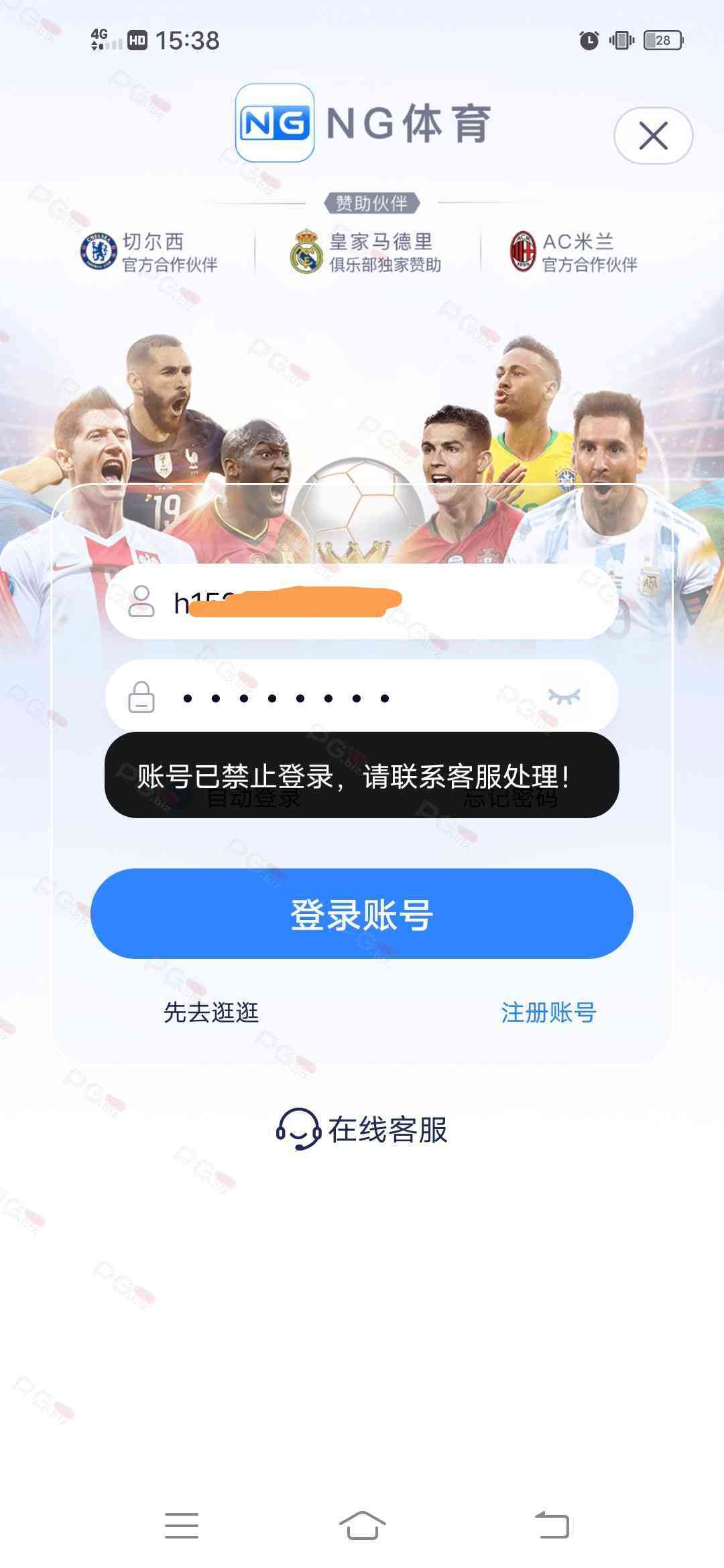
Task: Choose 先去逛逛 to browse first
Action: [211, 1012]
